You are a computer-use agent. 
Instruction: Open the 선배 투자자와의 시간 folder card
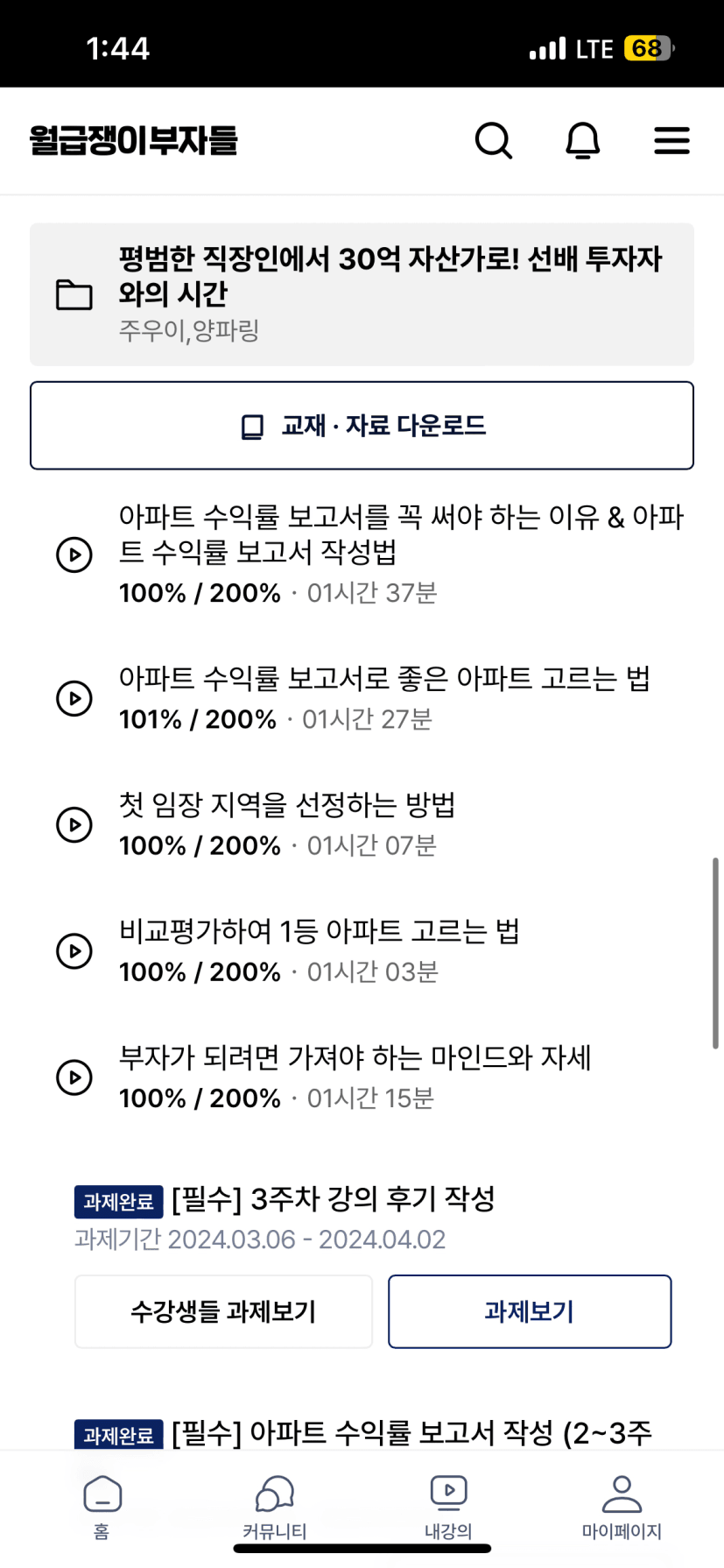(x=362, y=294)
